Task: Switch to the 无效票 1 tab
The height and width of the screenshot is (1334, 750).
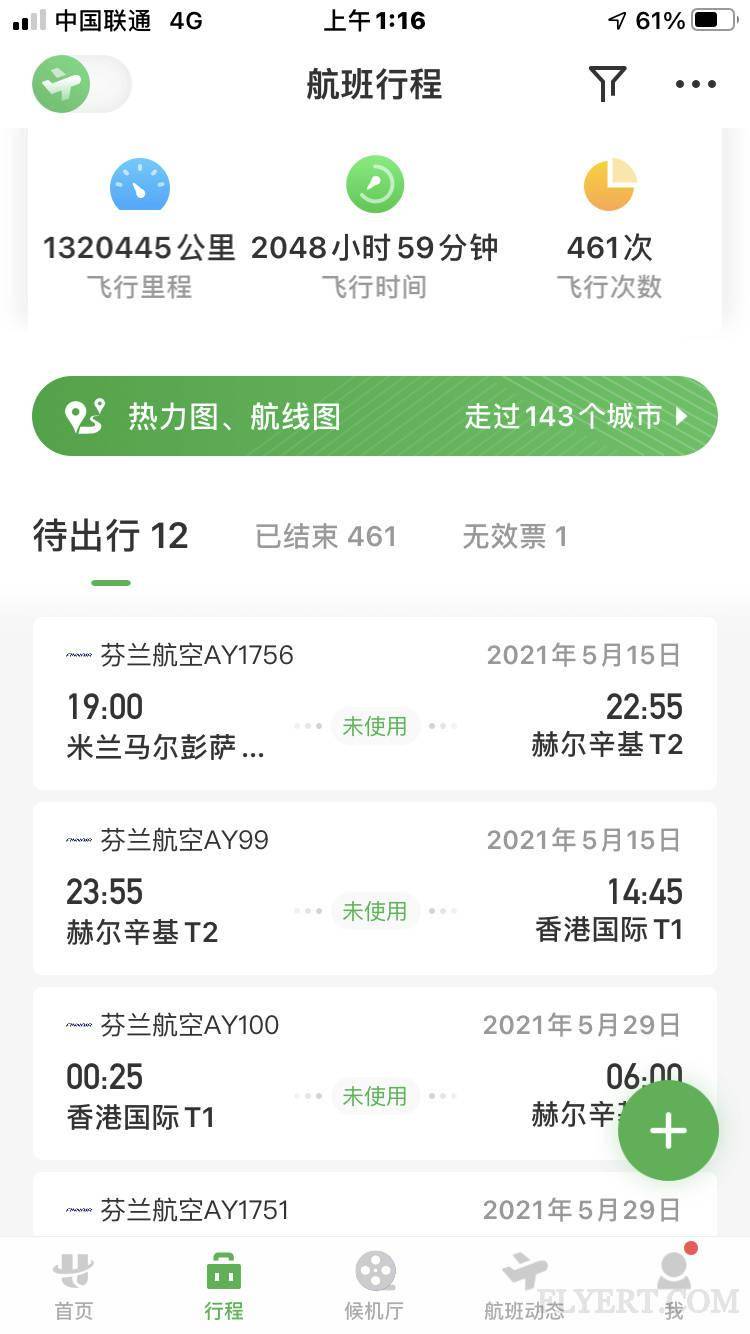Action: [x=514, y=537]
